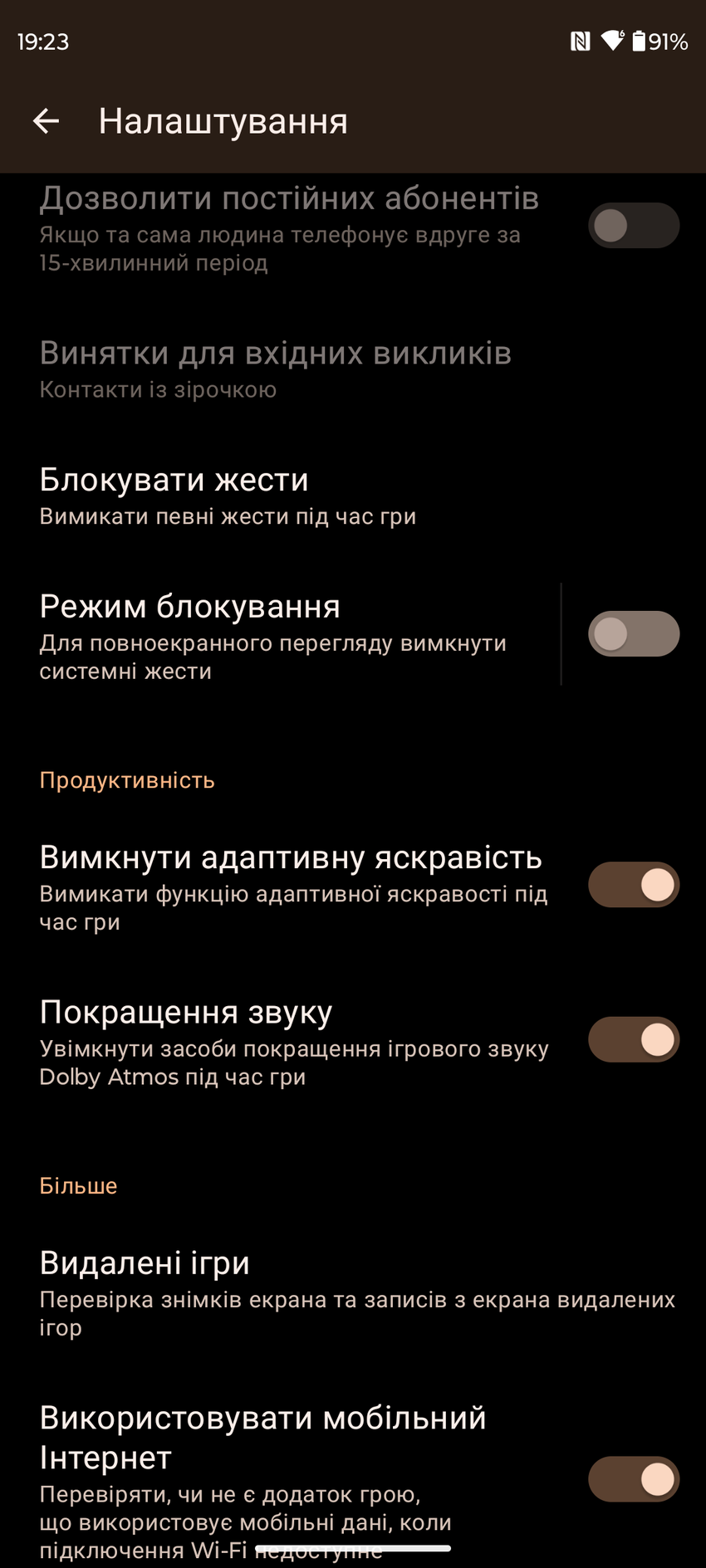The width and height of the screenshot is (706, 1568).
Task: Disable Вимкнути адаптивну яскравість
Action: 633,885
